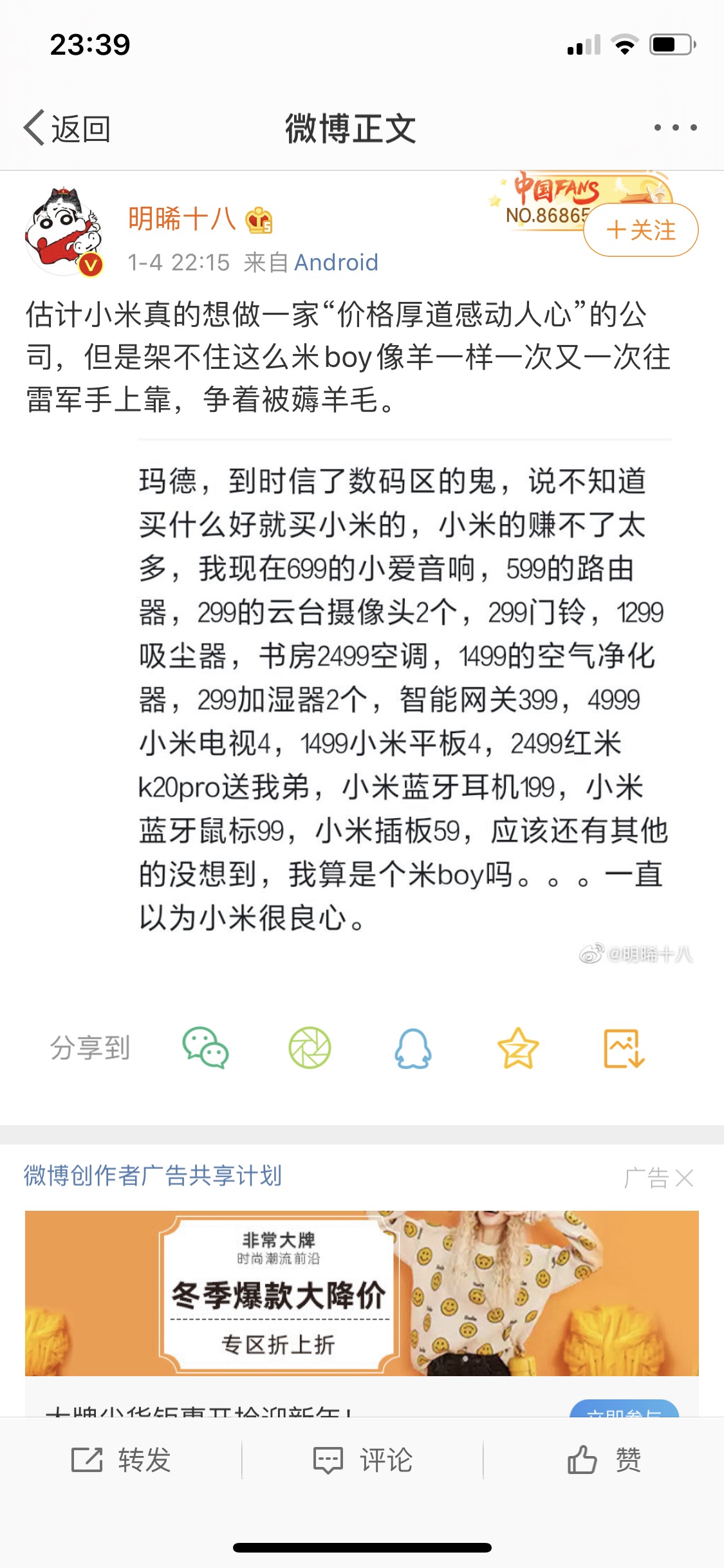Screen dimensions: 724x1568
Task: Open 微博创作者广告共享计划 link
Action: pyautogui.click(x=153, y=1175)
